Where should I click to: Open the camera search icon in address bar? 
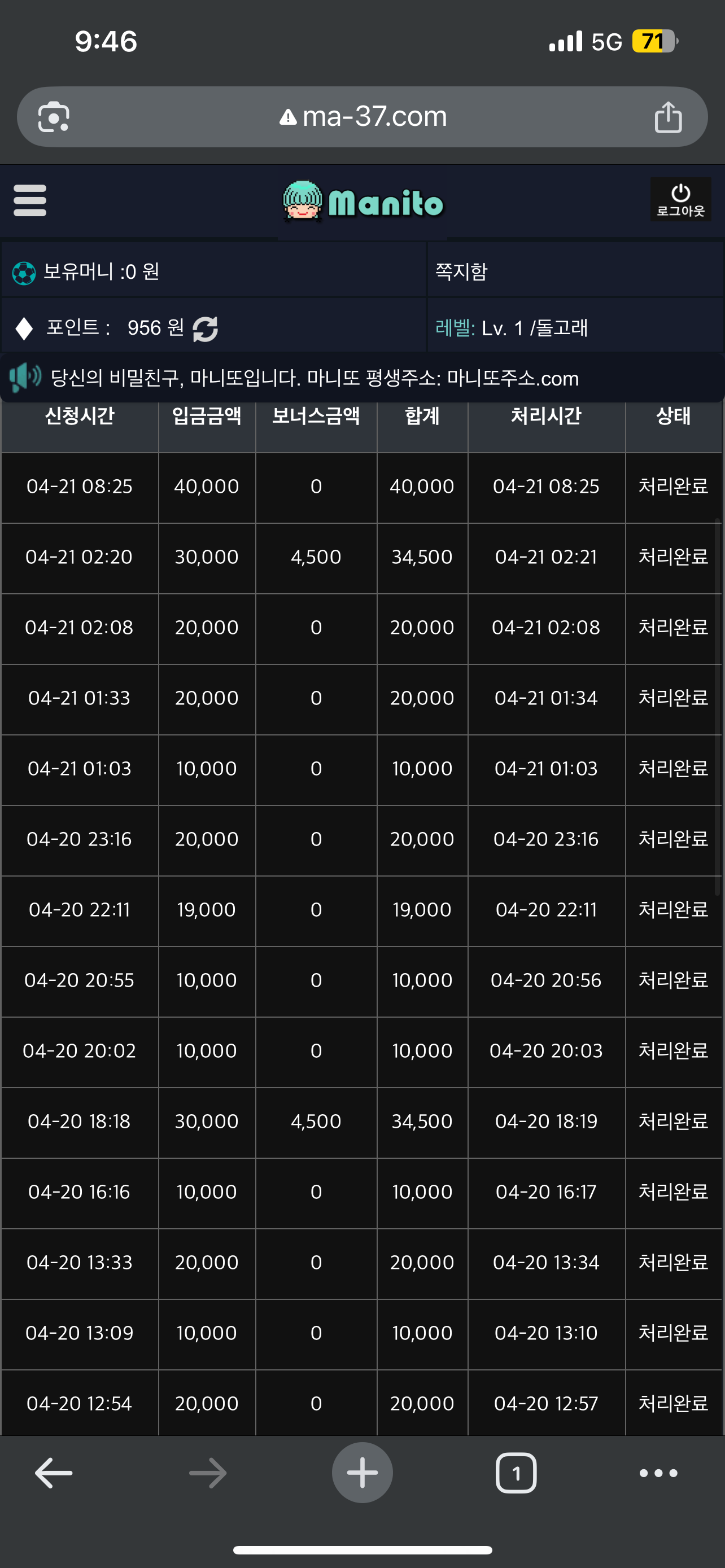point(54,116)
